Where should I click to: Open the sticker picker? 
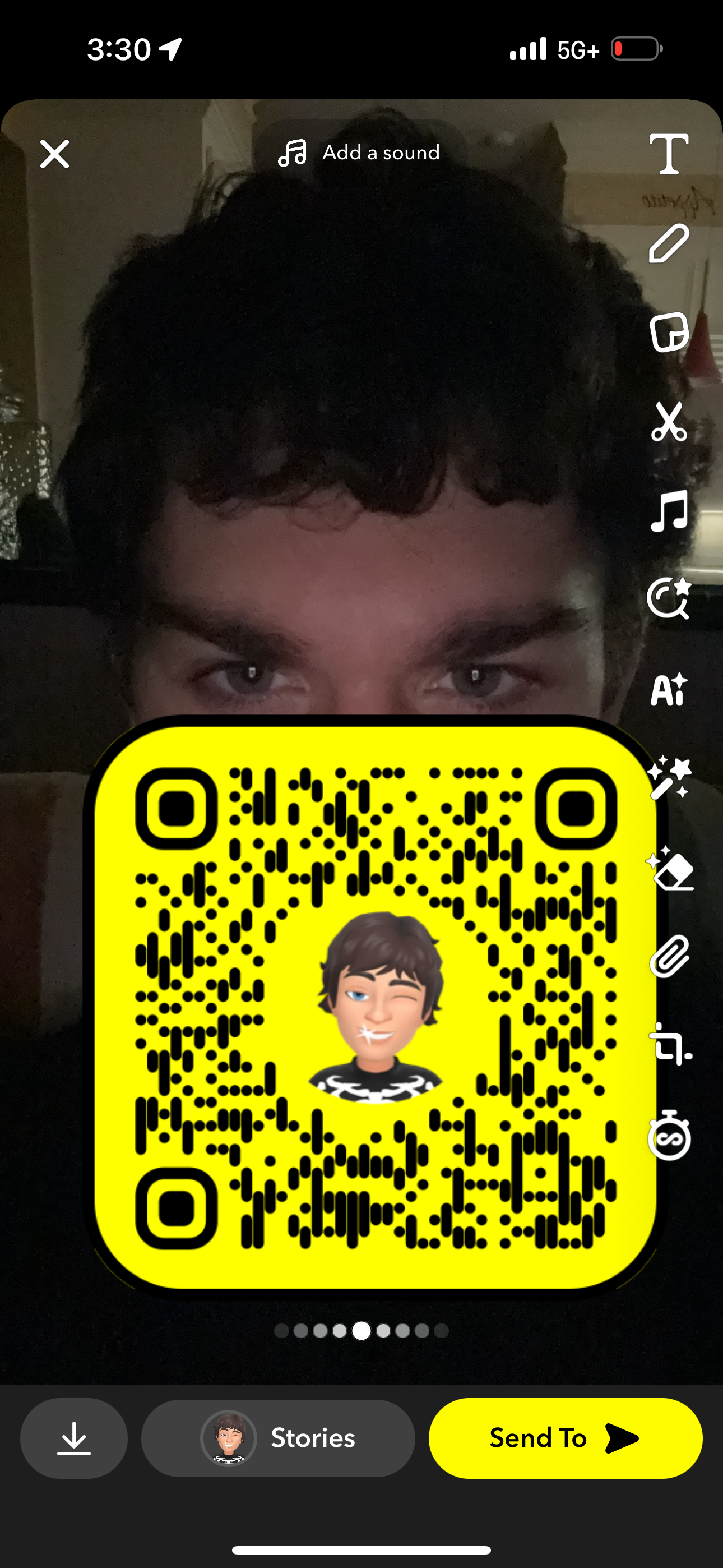(x=669, y=333)
